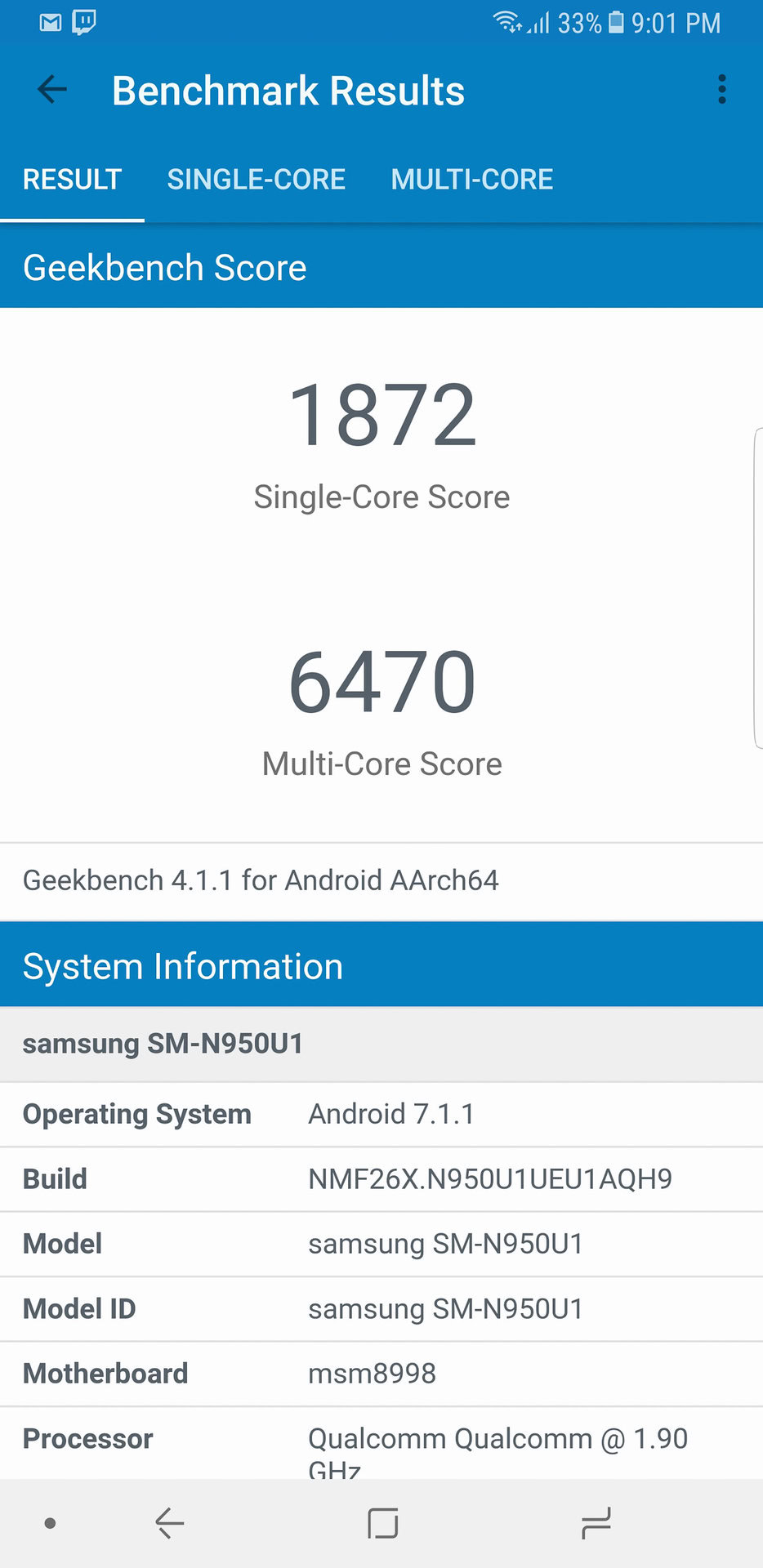Switch to the SINGLE-CORE tab
763x1568 pixels.
256,180
